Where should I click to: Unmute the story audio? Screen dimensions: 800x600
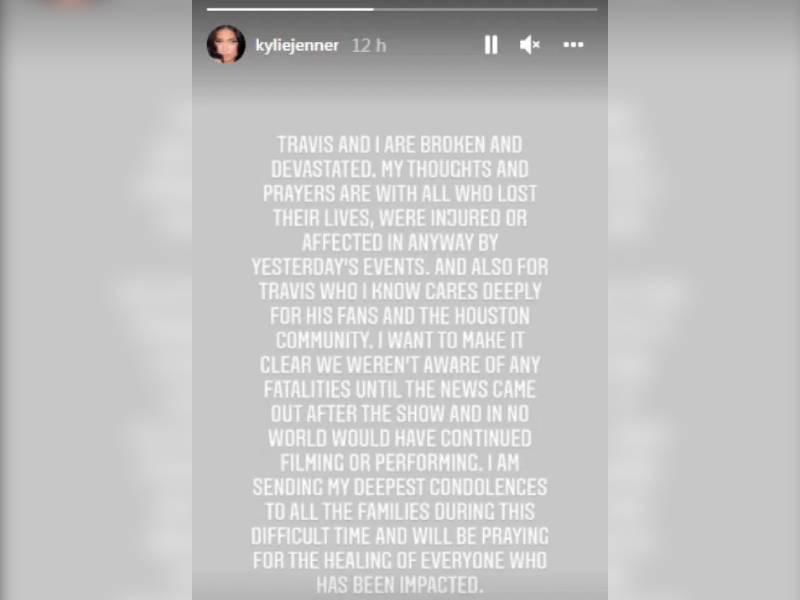pyautogui.click(x=530, y=45)
